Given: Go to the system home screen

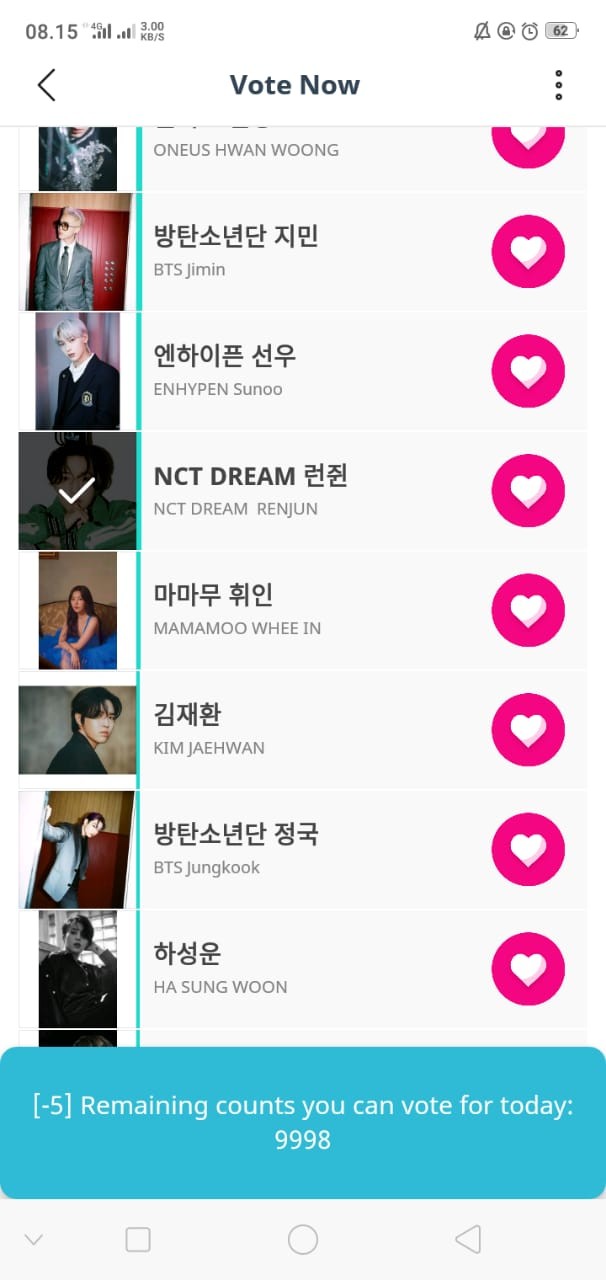Looking at the screenshot, I should (302, 1240).
